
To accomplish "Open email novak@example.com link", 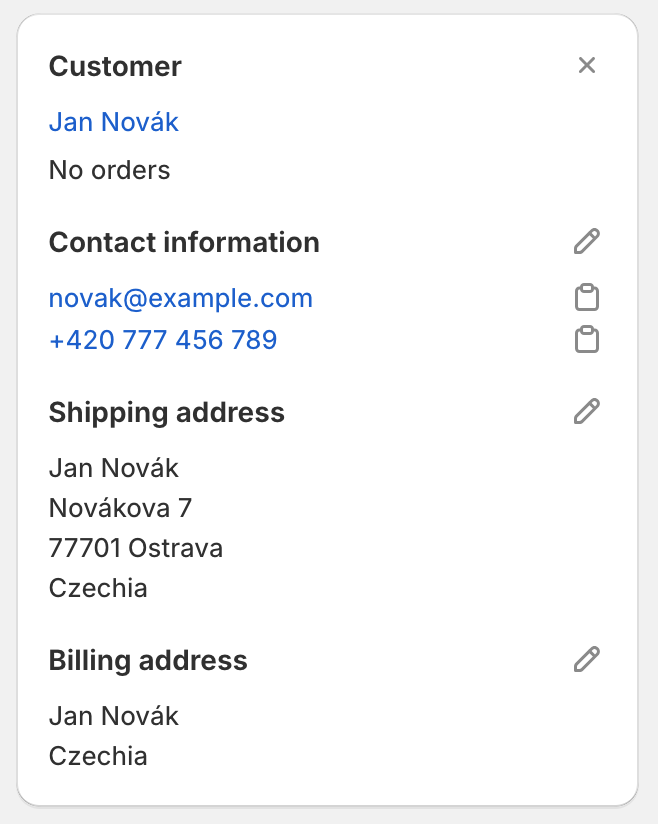I will (x=181, y=298).
